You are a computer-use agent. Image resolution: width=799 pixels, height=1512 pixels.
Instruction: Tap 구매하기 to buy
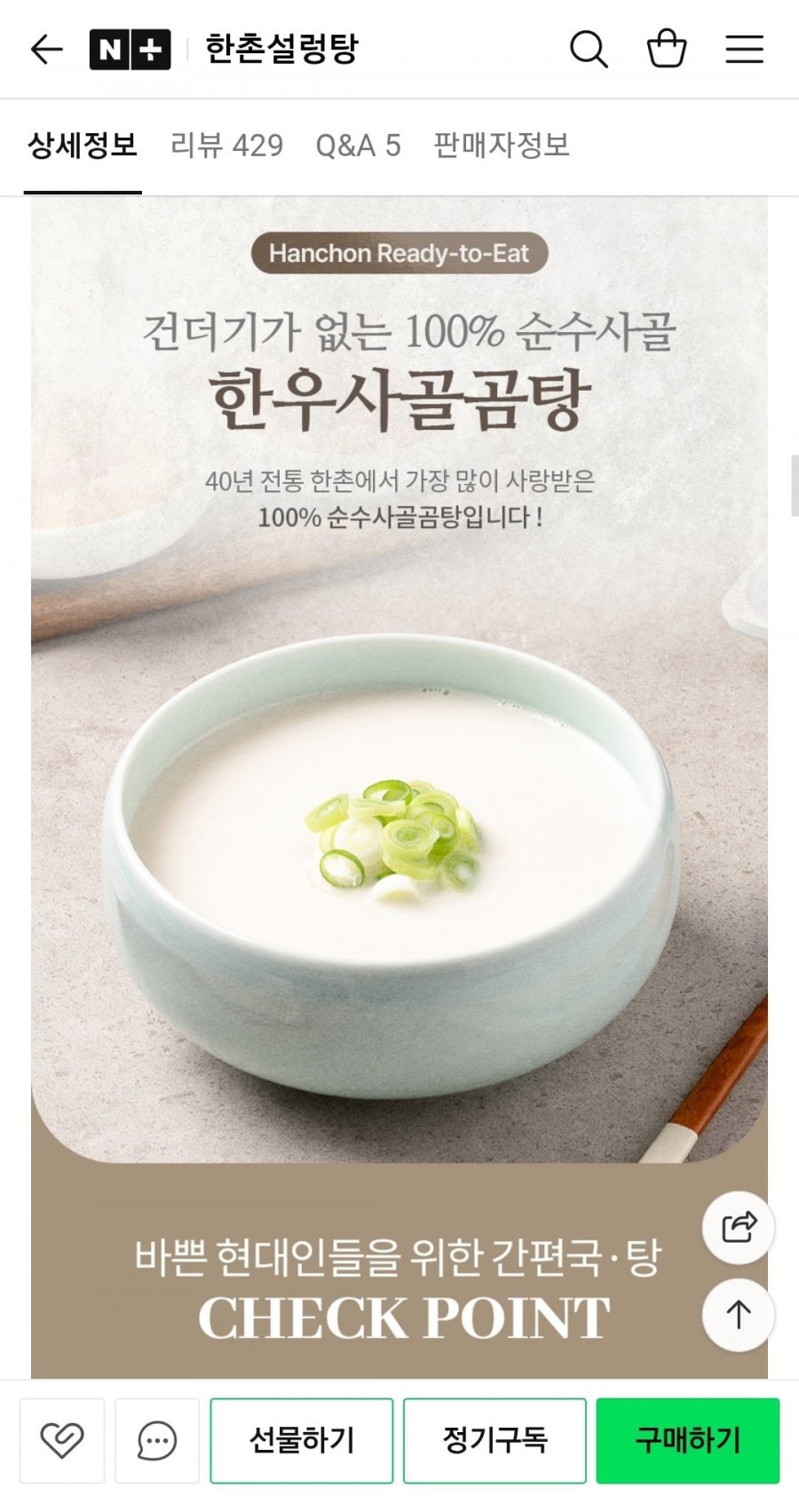click(688, 1440)
